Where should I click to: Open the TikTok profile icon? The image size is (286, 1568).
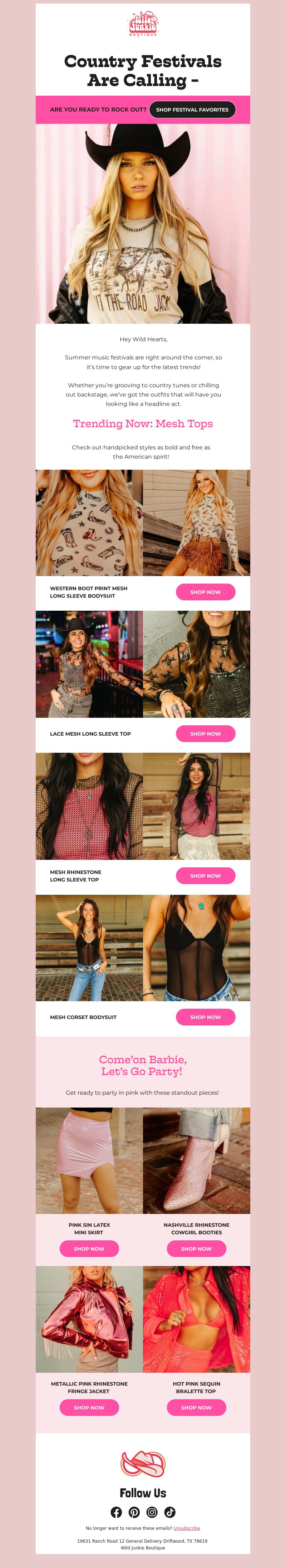point(169,1512)
